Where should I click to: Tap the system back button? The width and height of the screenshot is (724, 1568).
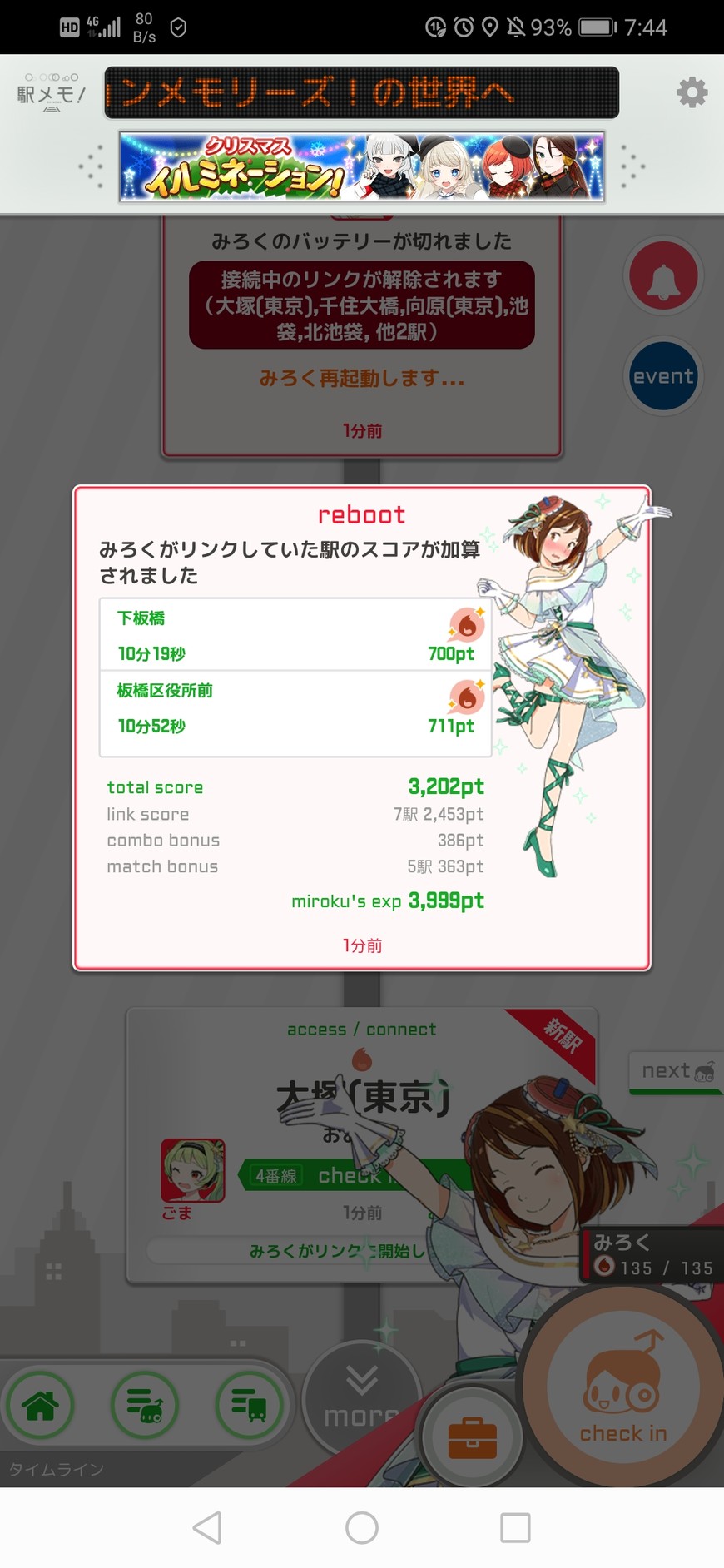[x=207, y=1528]
